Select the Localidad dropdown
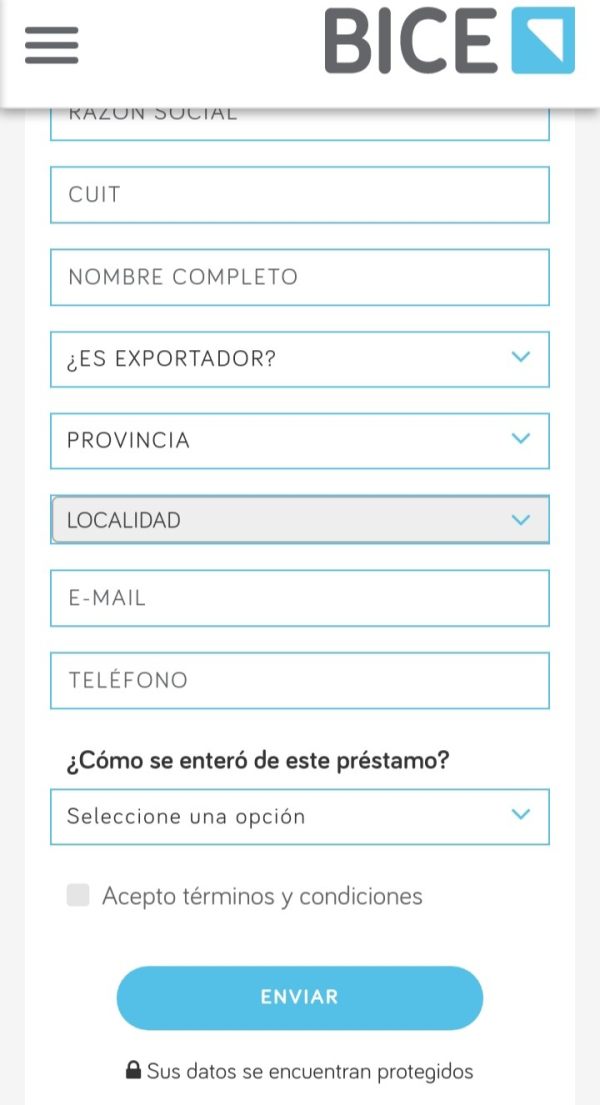 pos(300,520)
